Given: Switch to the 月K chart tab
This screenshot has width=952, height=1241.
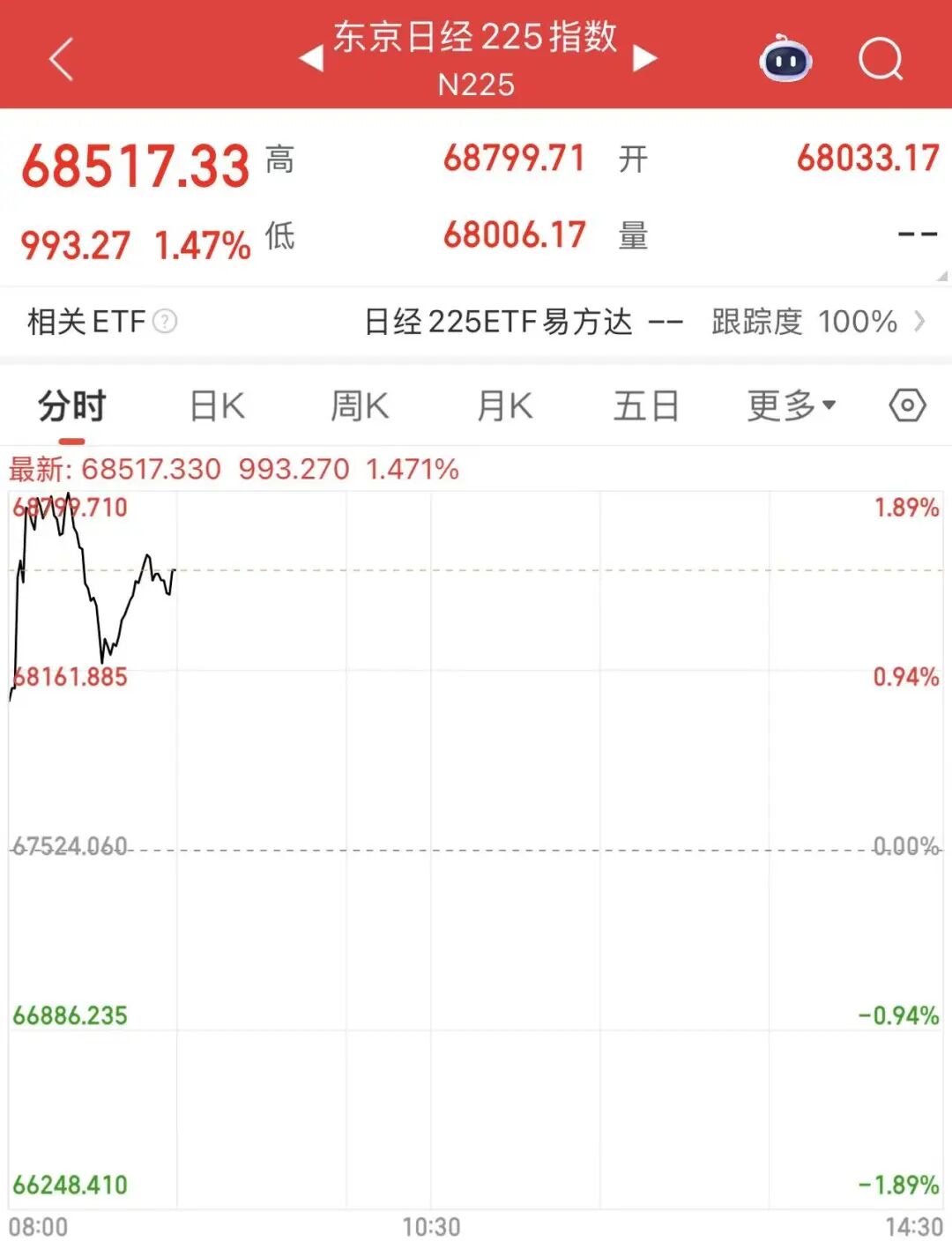Looking at the screenshot, I should [x=504, y=406].
